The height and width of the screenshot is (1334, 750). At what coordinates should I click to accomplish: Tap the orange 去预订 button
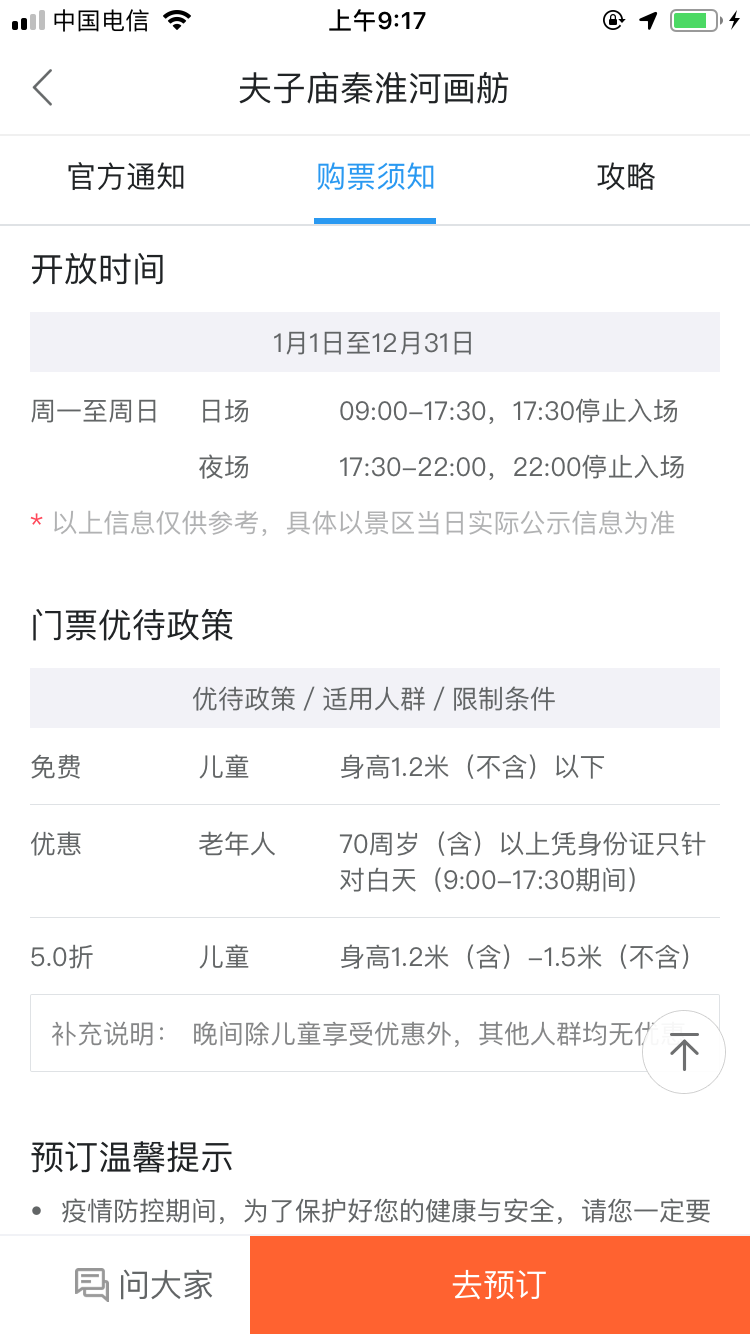pos(500,1285)
